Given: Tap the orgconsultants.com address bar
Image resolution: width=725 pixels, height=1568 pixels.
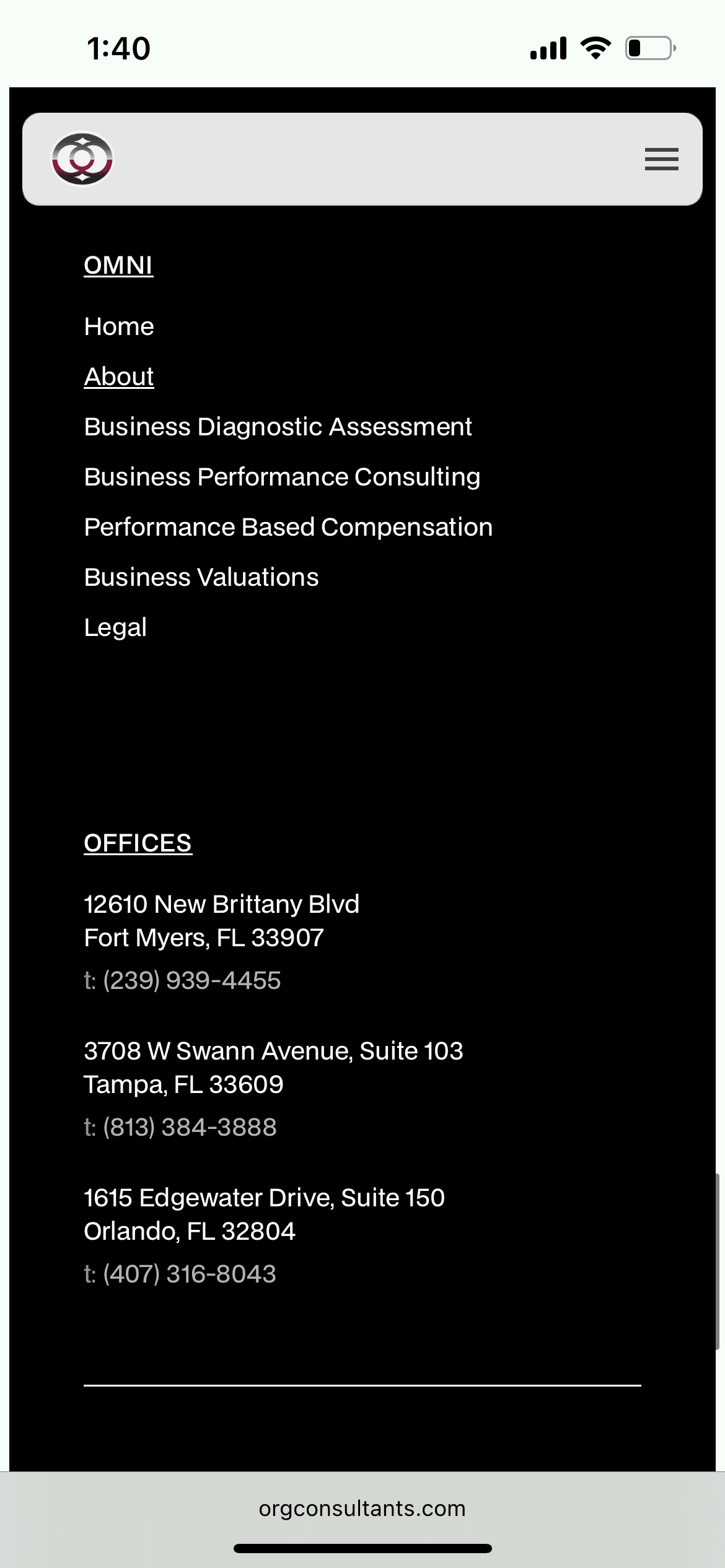Looking at the screenshot, I should (x=362, y=1509).
